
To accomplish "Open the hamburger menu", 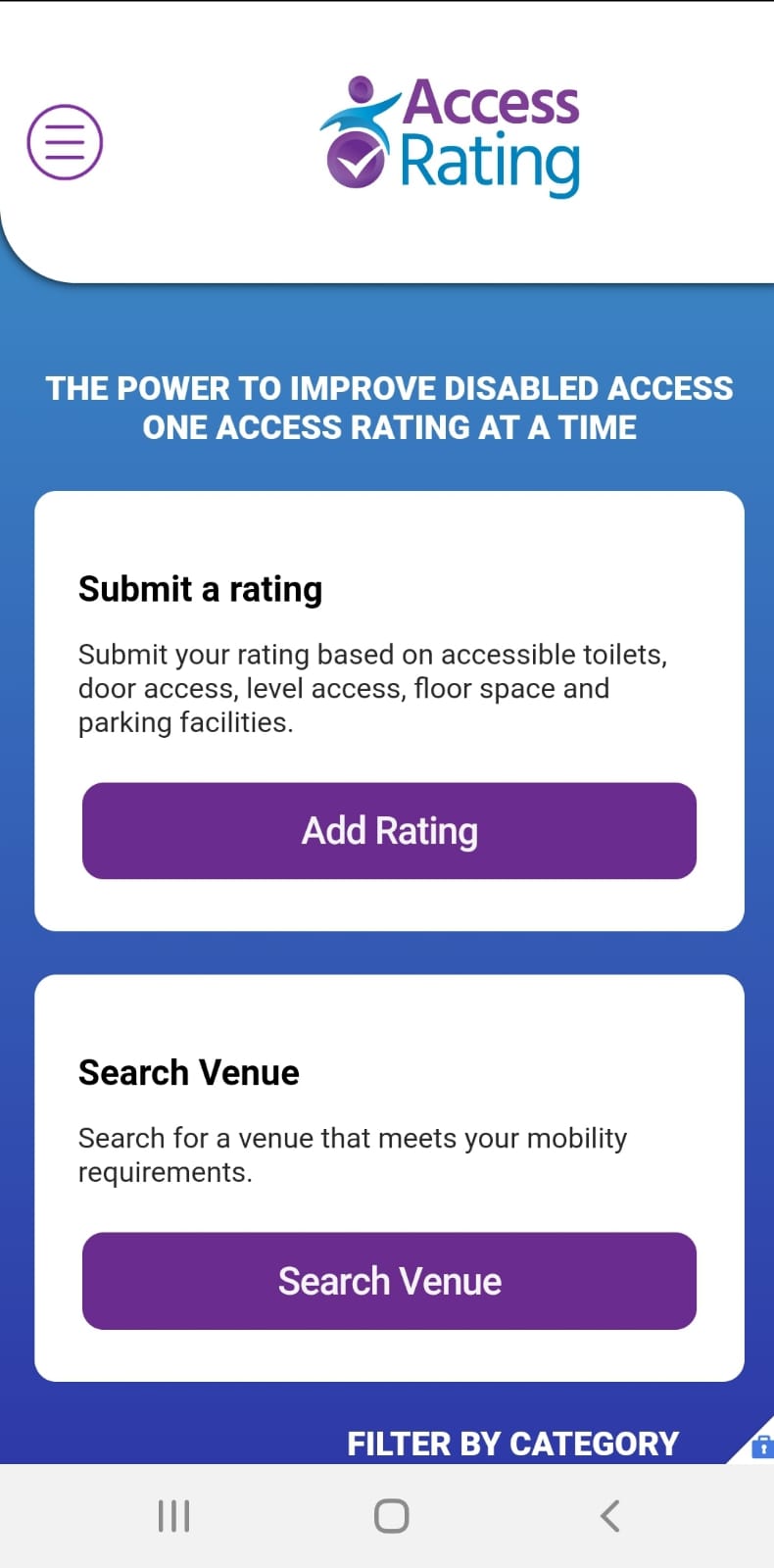I will pyautogui.click(x=65, y=142).
